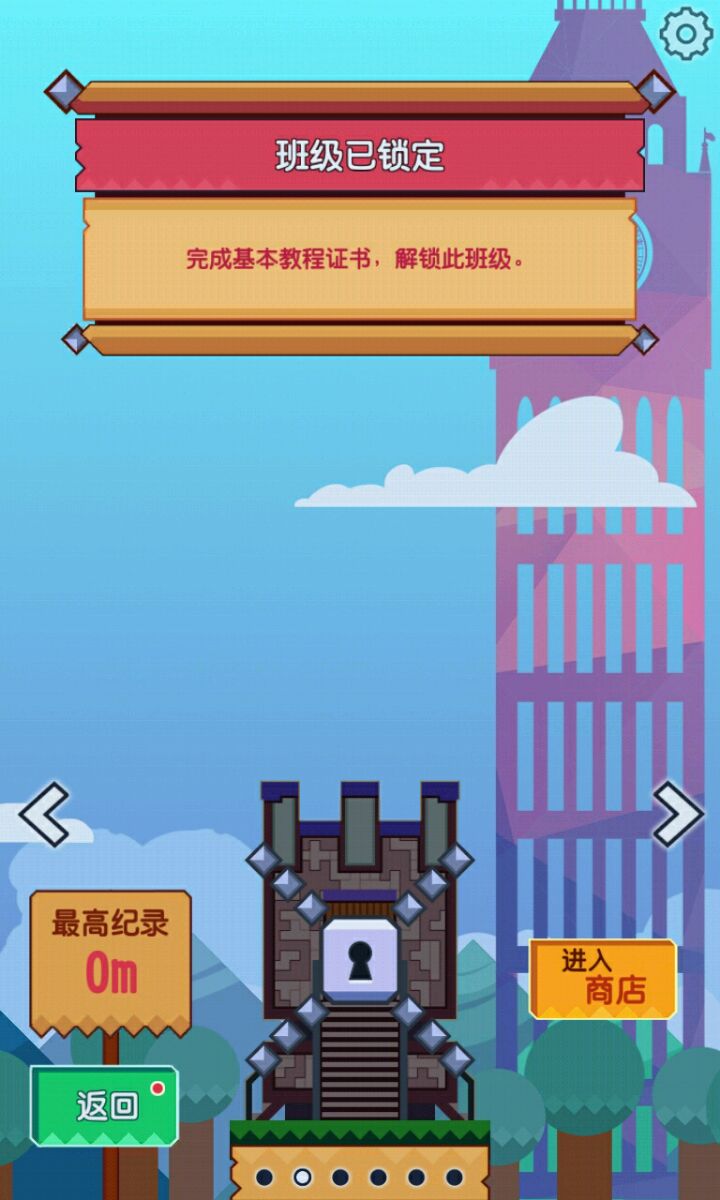Go to the previous level with left arrow
The width and height of the screenshot is (720, 1200).
[45, 814]
